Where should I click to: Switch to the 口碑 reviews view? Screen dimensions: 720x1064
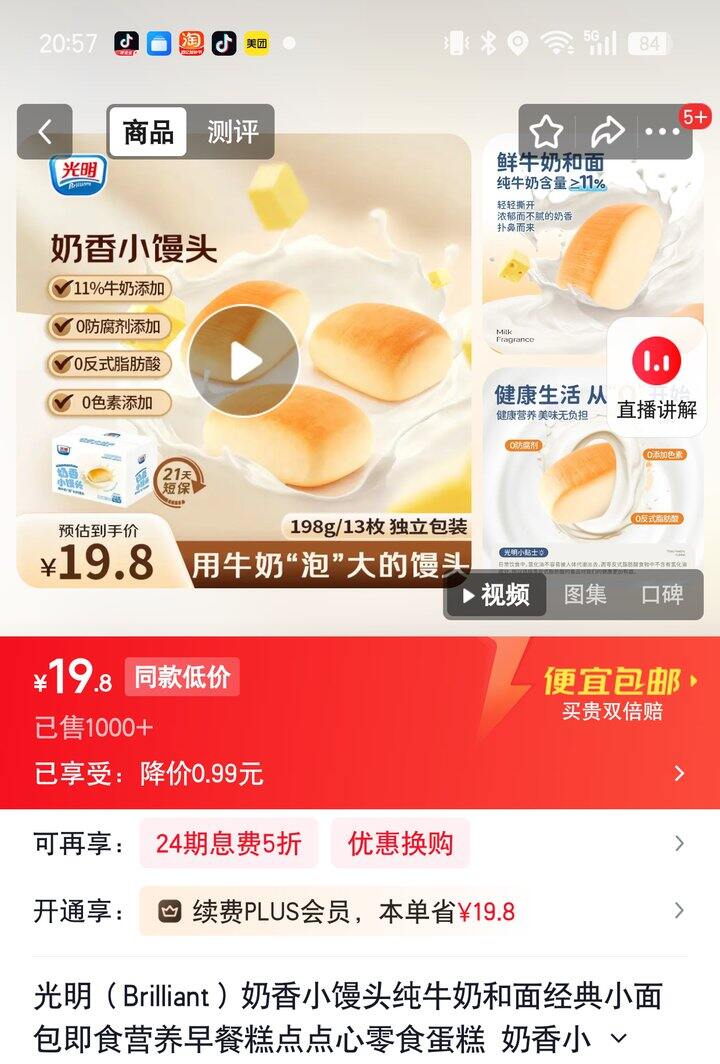pyautogui.click(x=661, y=595)
